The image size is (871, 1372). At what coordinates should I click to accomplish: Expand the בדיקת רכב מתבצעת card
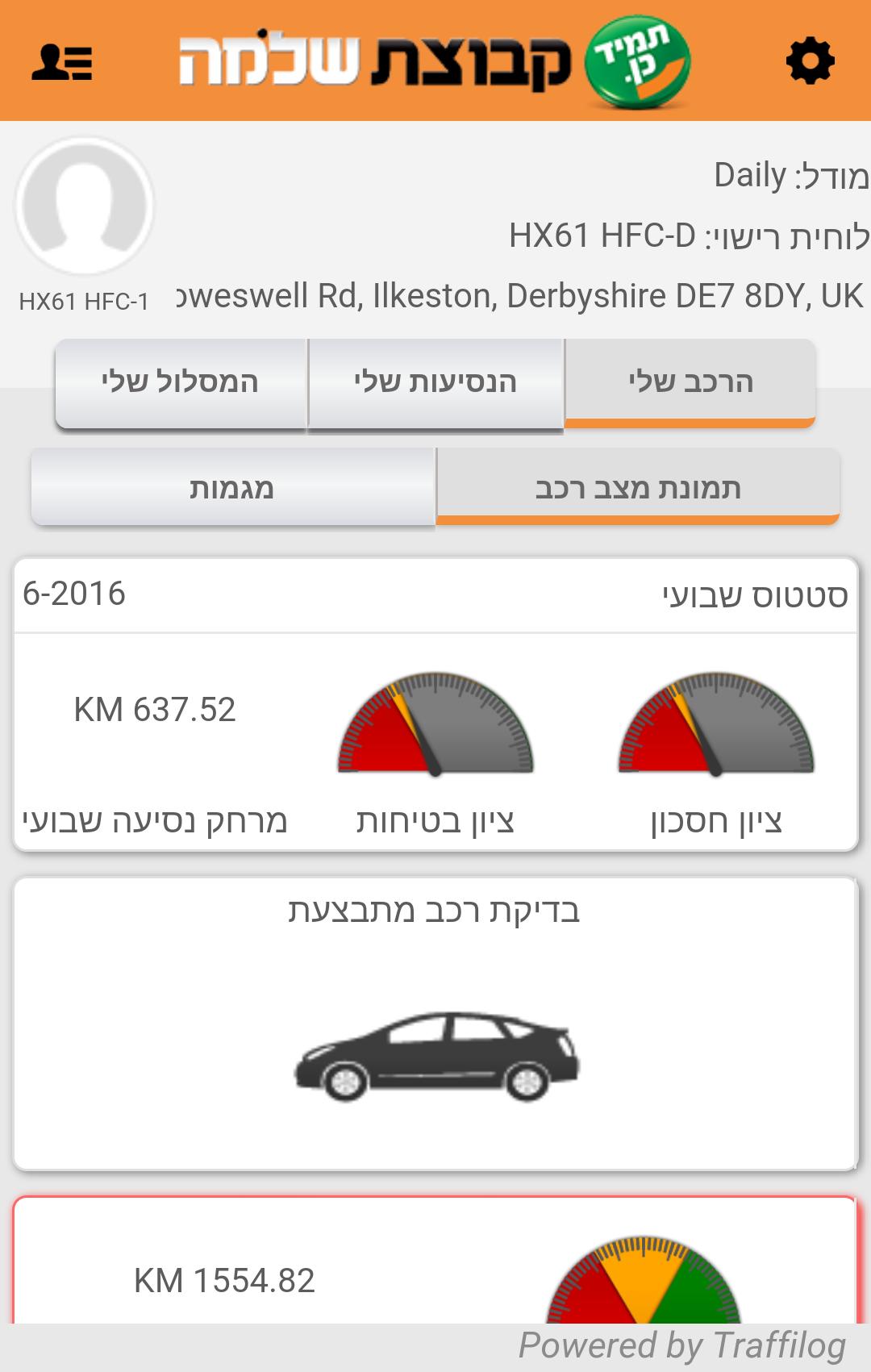point(435,910)
